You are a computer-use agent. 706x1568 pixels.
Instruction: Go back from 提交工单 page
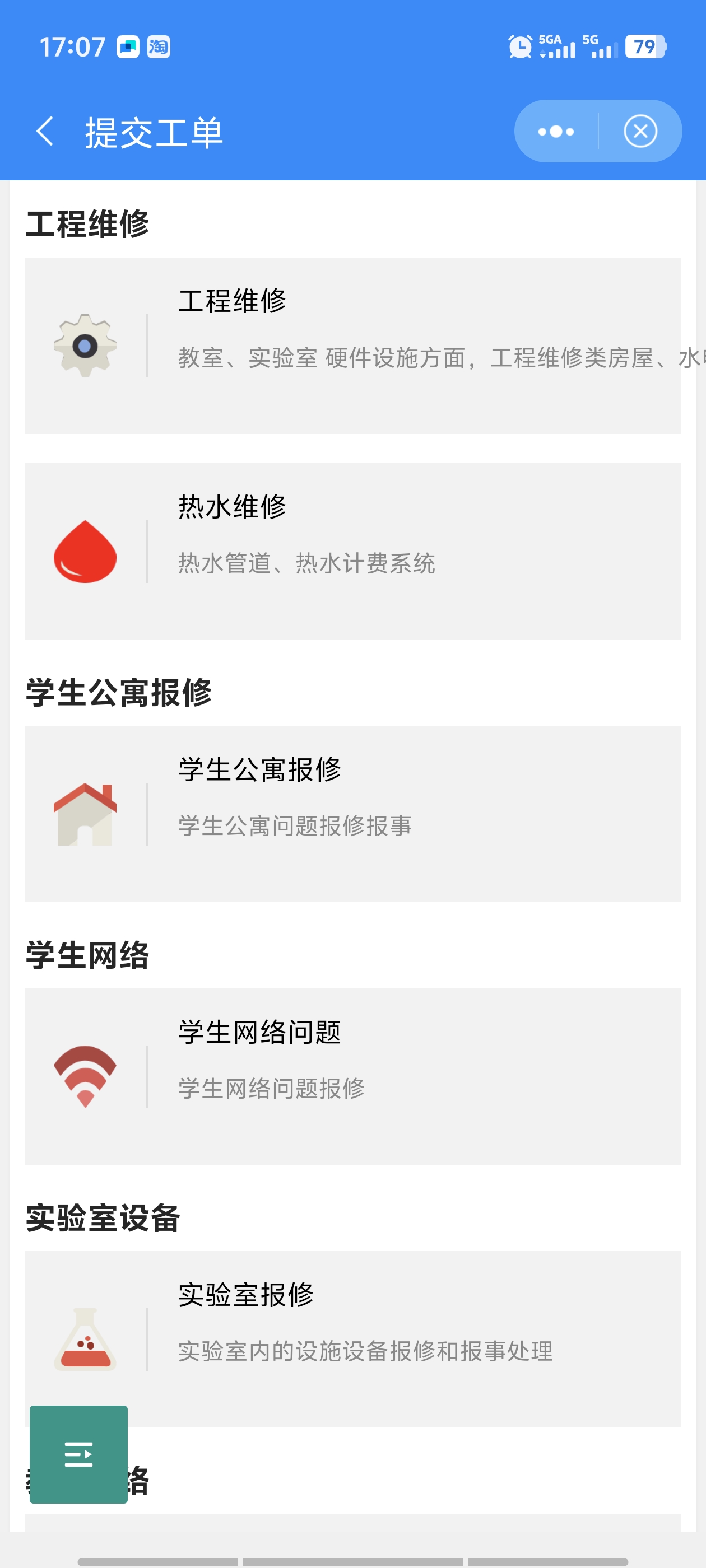(44, 132)
